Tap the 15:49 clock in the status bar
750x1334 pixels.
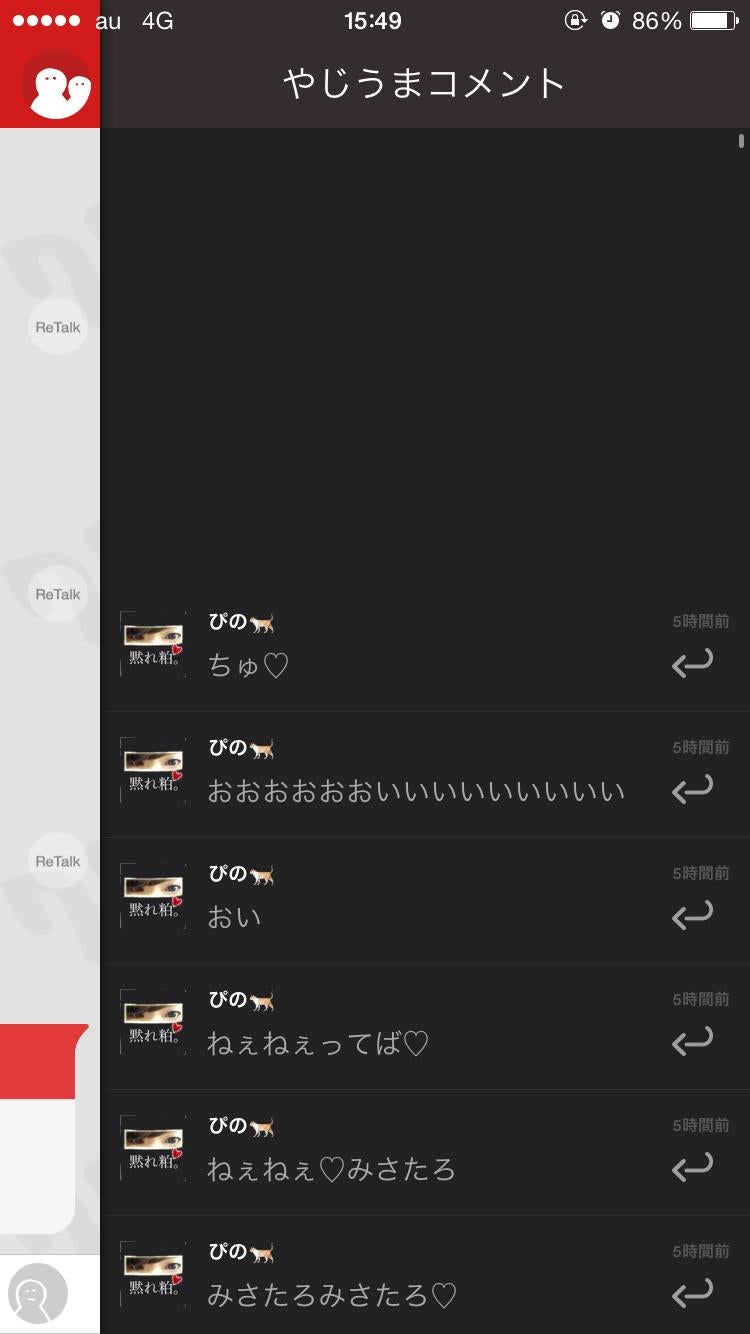click(373, 19)
